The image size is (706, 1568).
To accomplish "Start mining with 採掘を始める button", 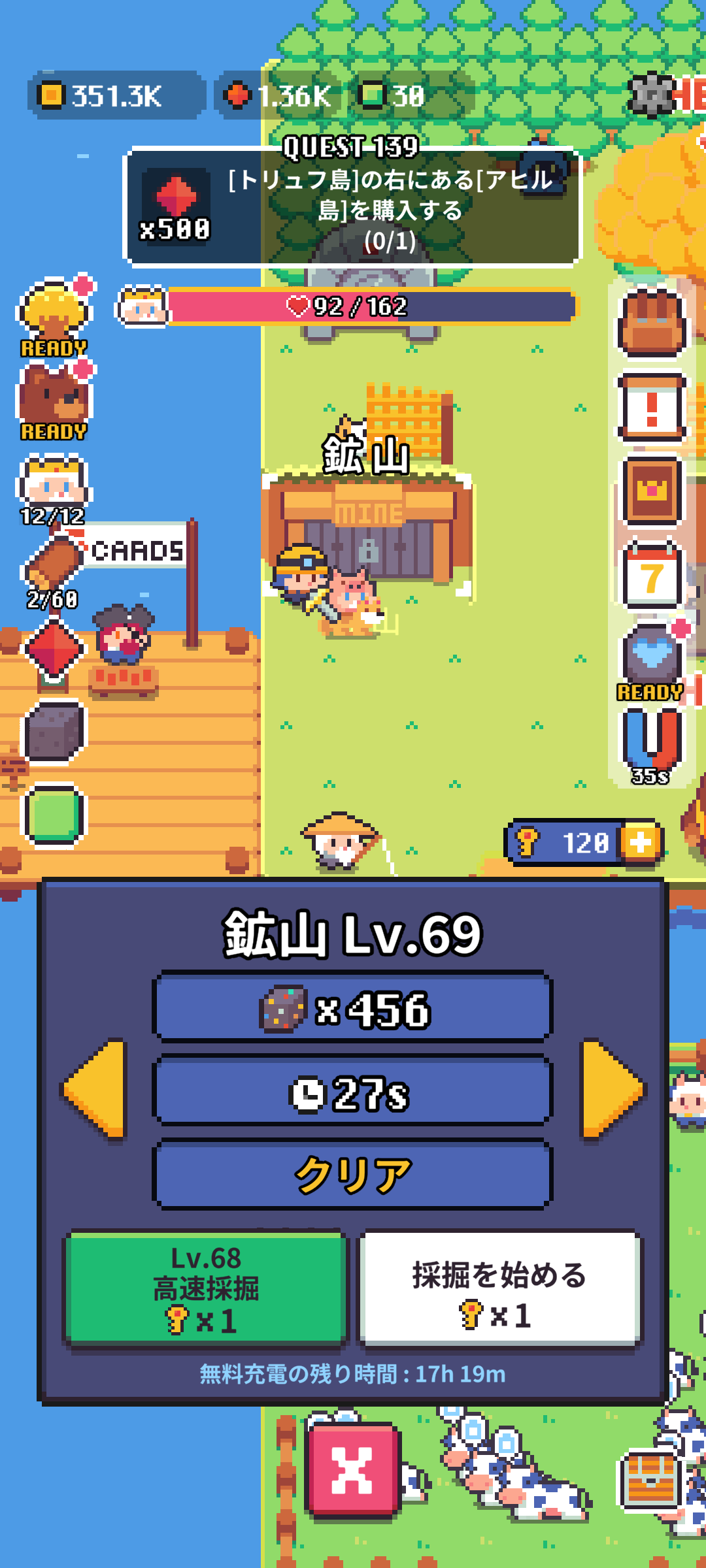I will tap(500, 1290).
